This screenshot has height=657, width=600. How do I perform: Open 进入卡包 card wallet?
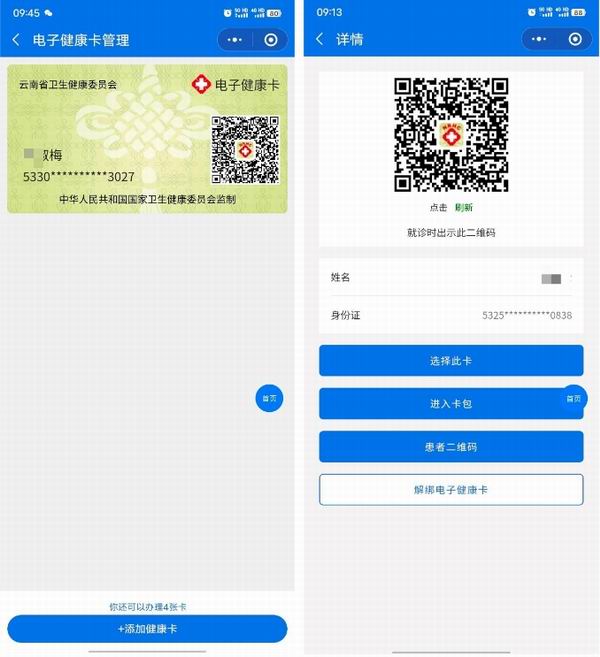click(450, 404)
